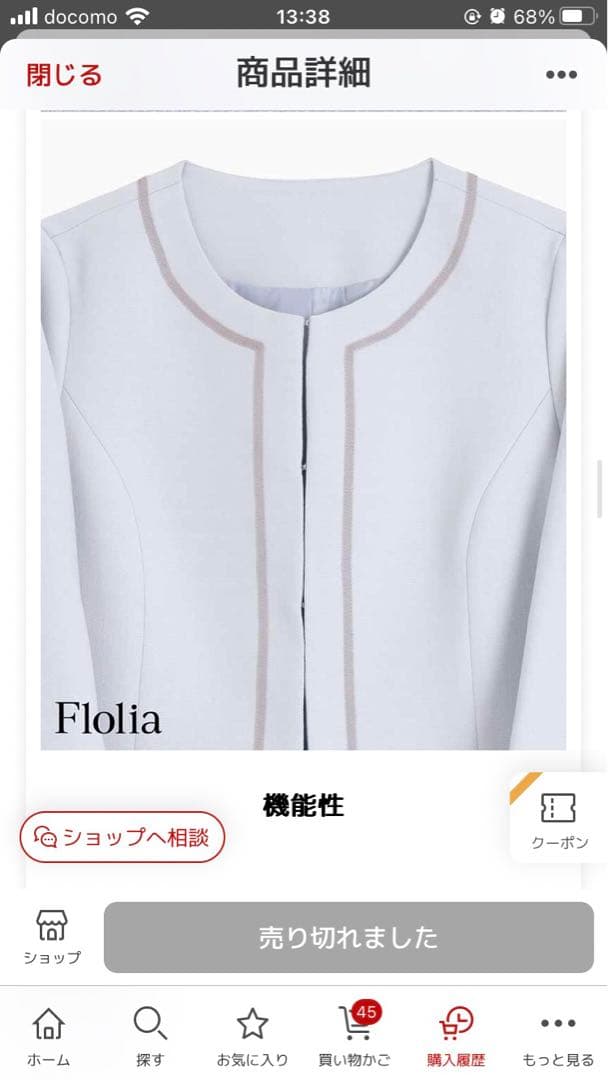Close the product details with 閉じる
Image resolution: width=608 pixels, height=1080 pixels.
[64, 74]
